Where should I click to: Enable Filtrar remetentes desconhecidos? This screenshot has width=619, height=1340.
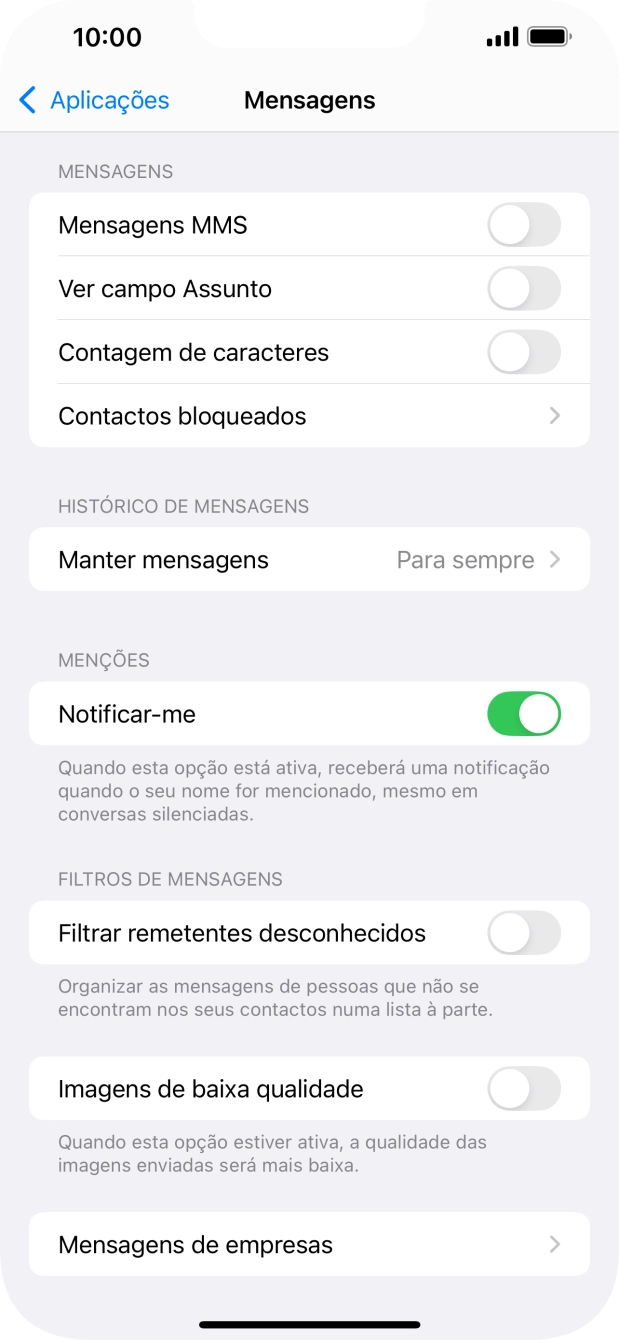pos(523,933)
